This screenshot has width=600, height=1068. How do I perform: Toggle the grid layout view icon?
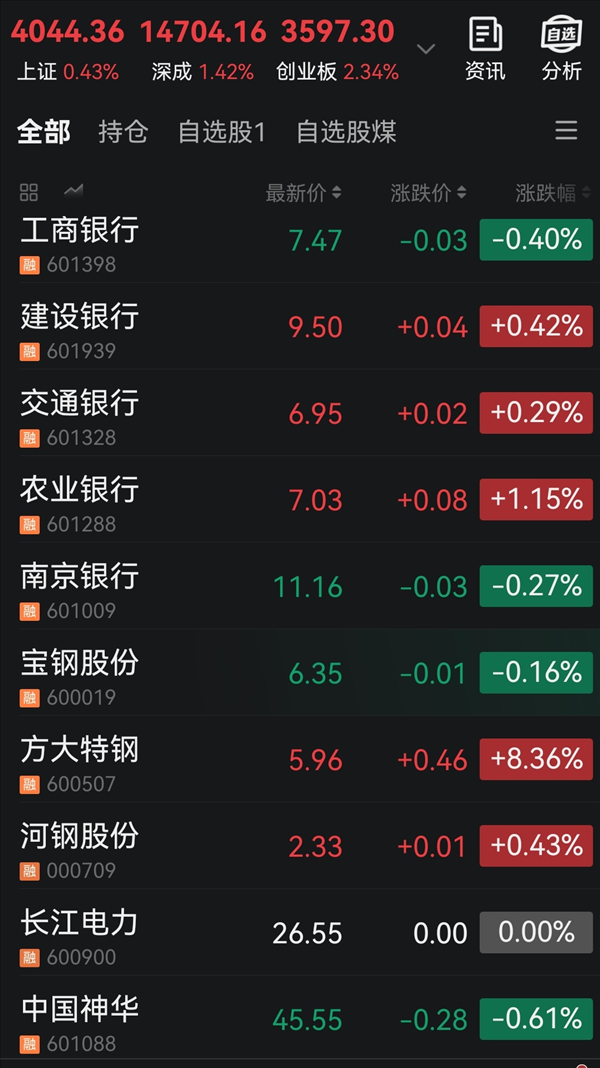29,192
